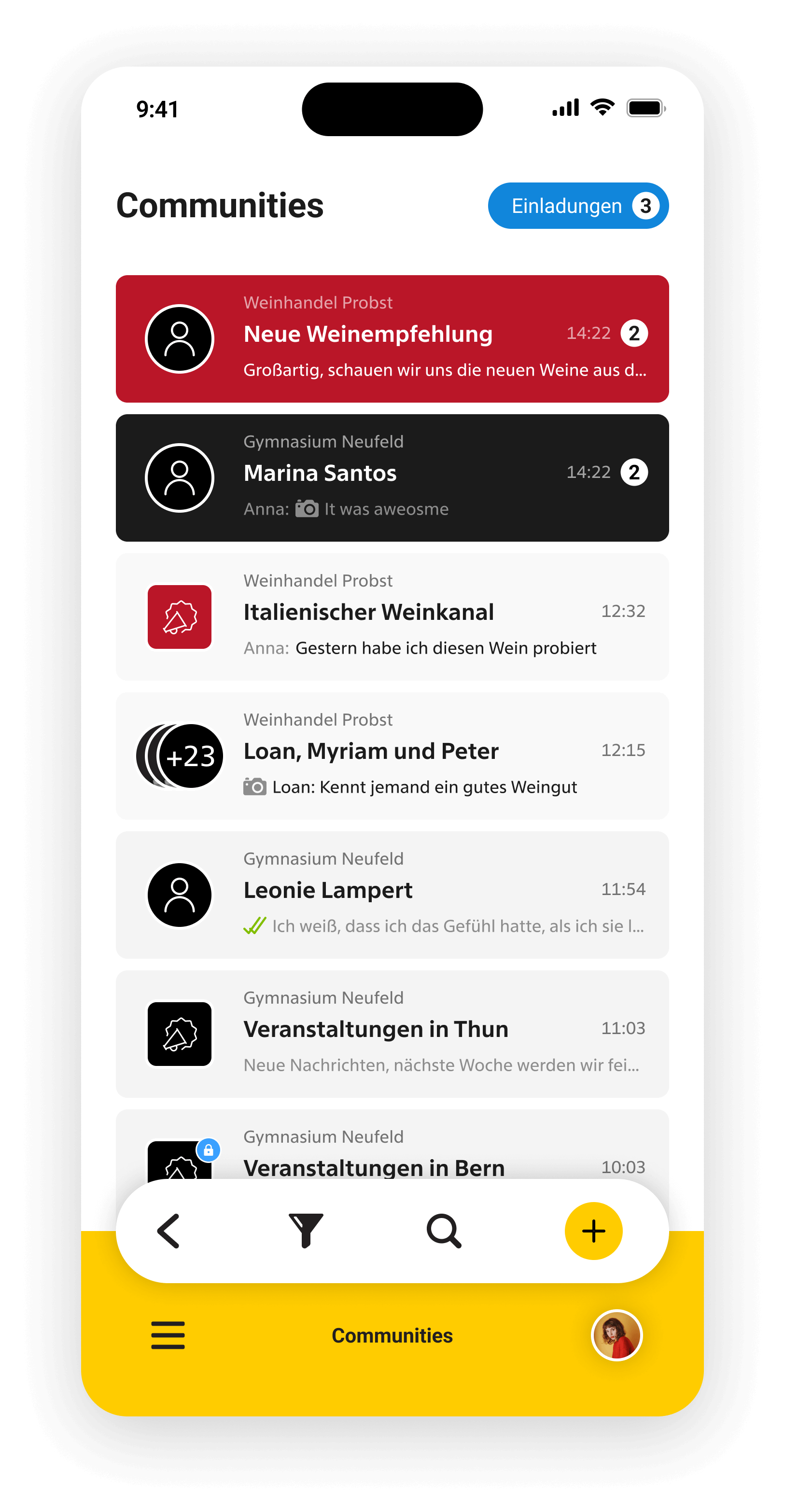785x1512 pixels.
Task: Open the hamburger menu
Action: 168,1335
